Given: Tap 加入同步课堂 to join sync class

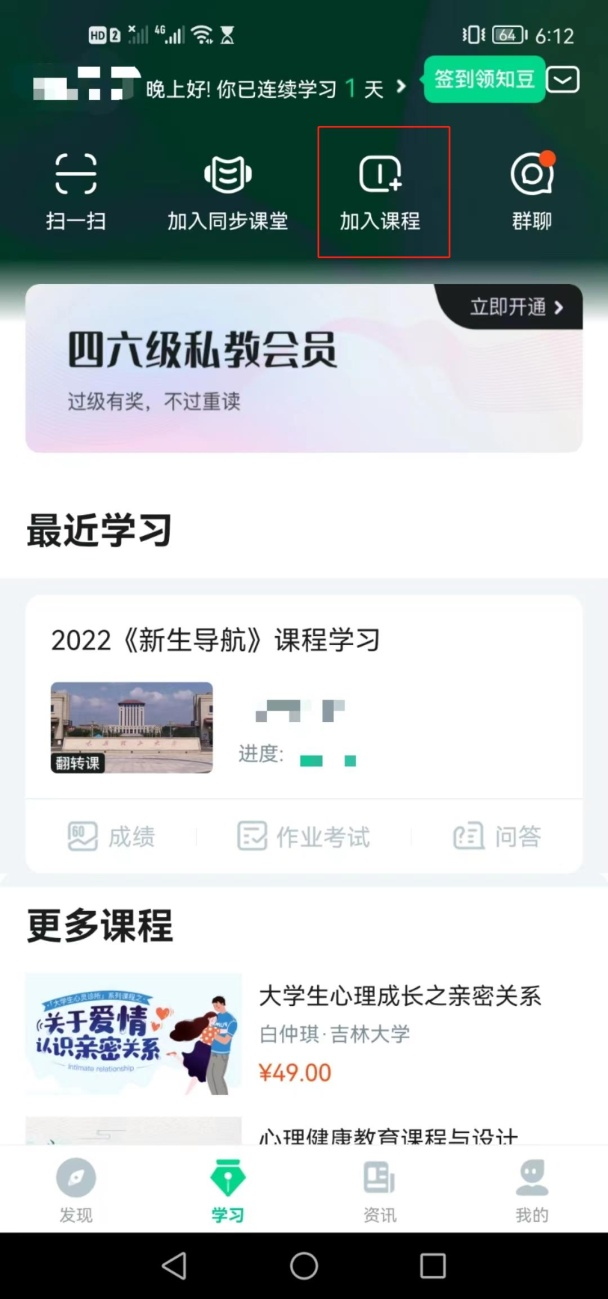Looking at the screenshot, I should 228,192.
